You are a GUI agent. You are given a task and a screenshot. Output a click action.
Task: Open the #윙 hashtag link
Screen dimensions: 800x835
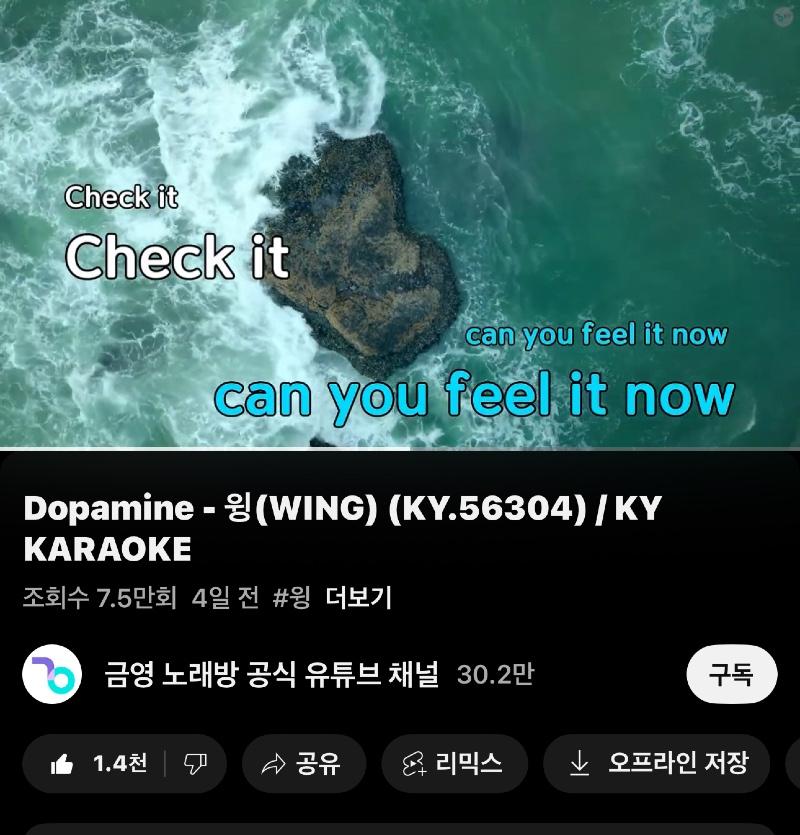(x=291, y=598)
